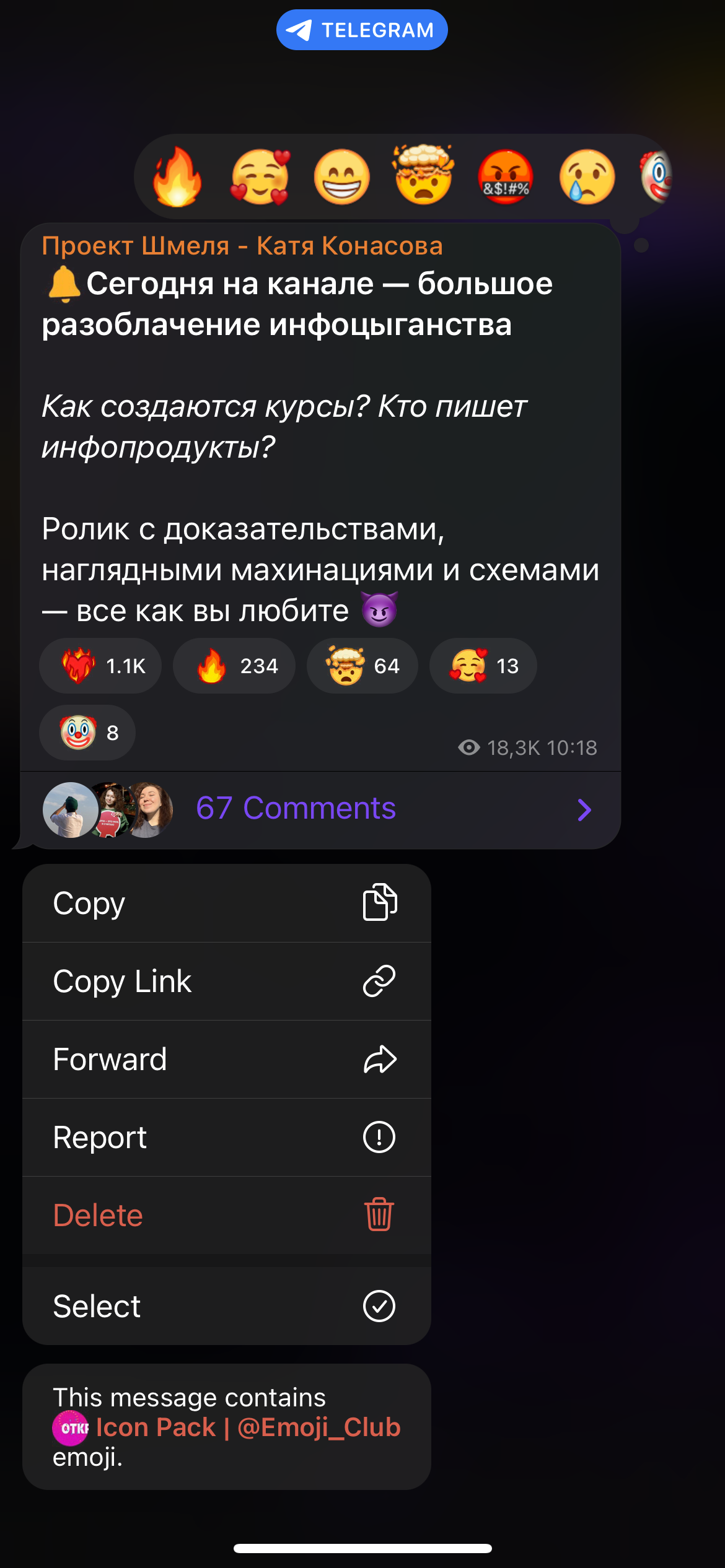The image size is (725, 1568).
Task: Choose Select to mark the message
Action: (227, 1306)
